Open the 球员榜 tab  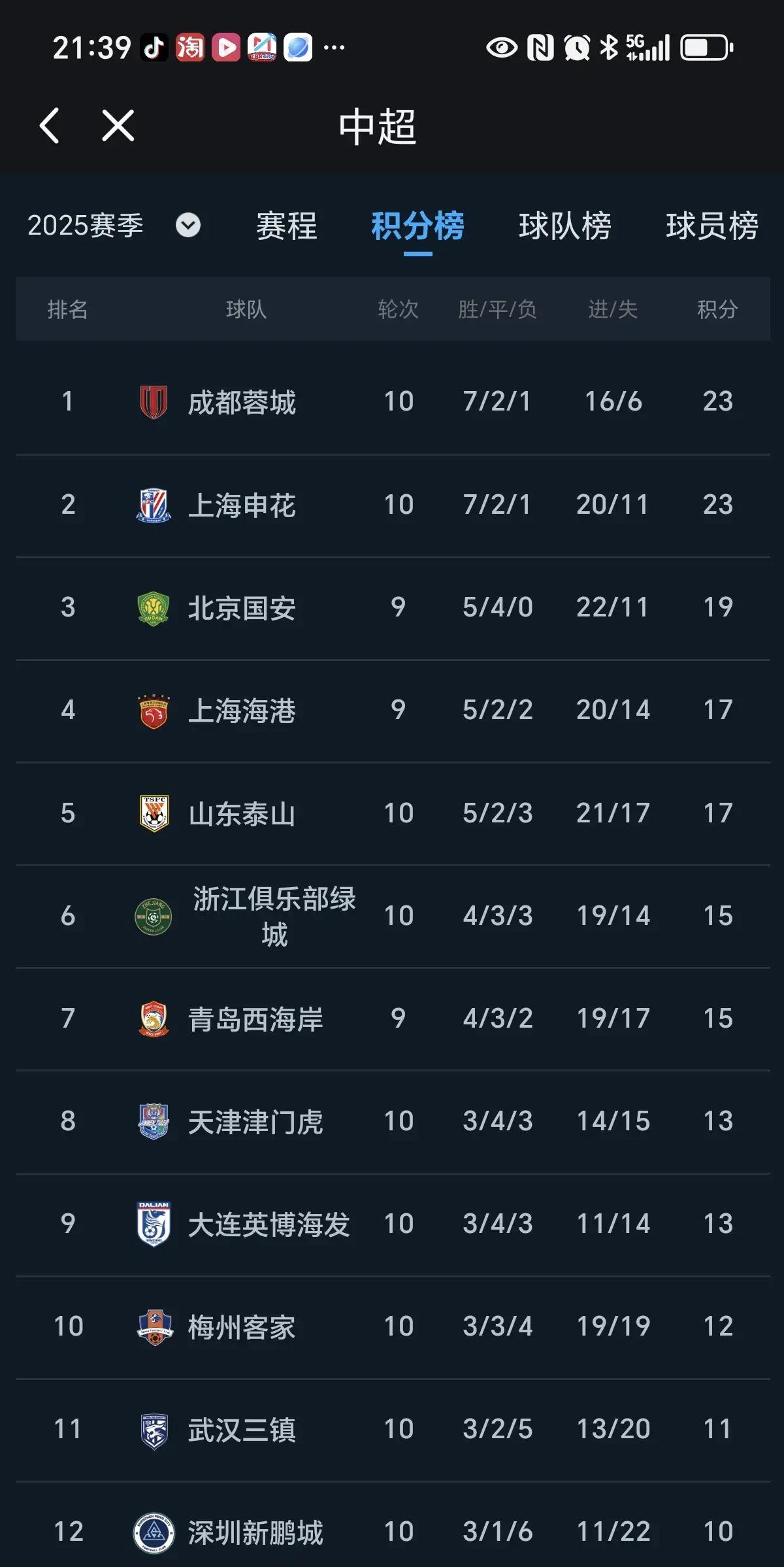tap(711, 226)
